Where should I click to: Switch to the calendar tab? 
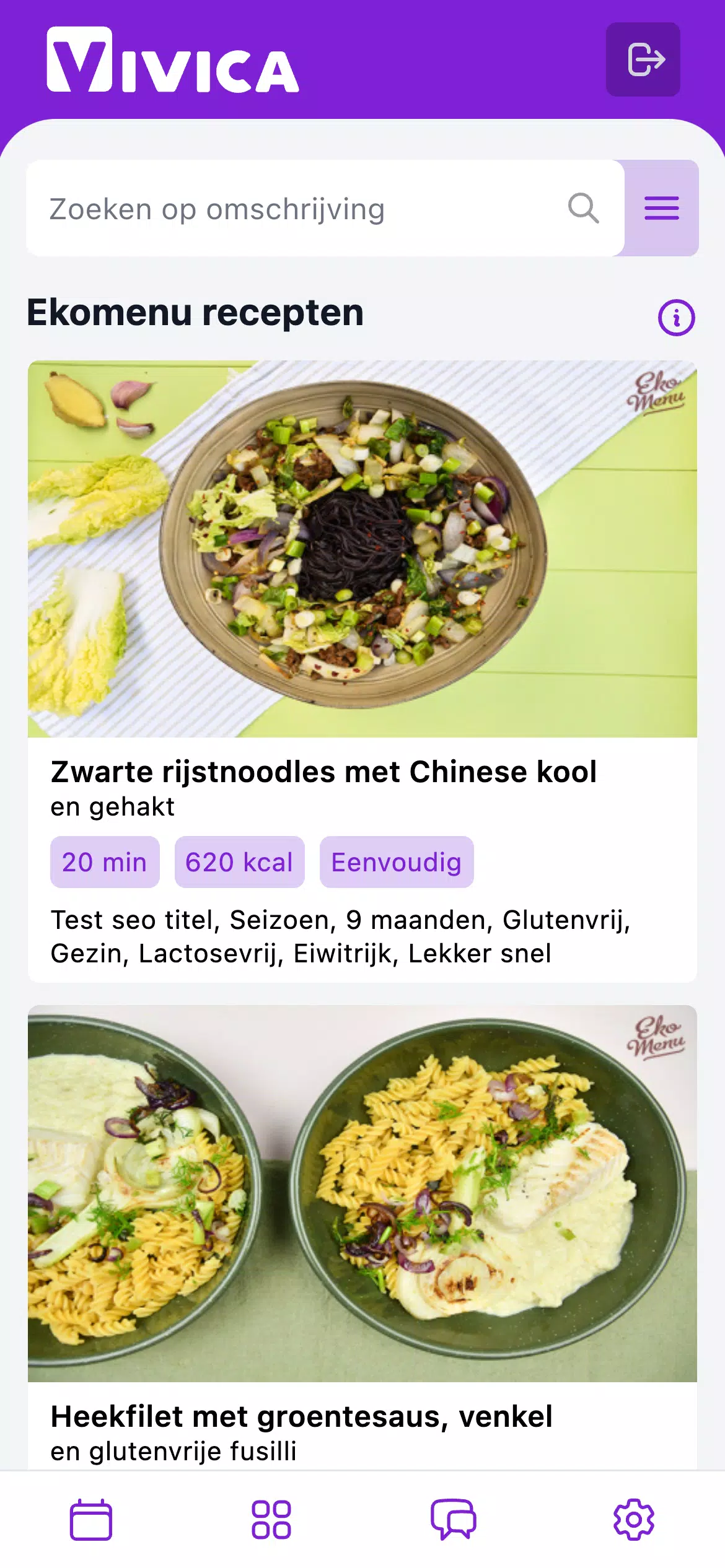tap(91, 1519)
